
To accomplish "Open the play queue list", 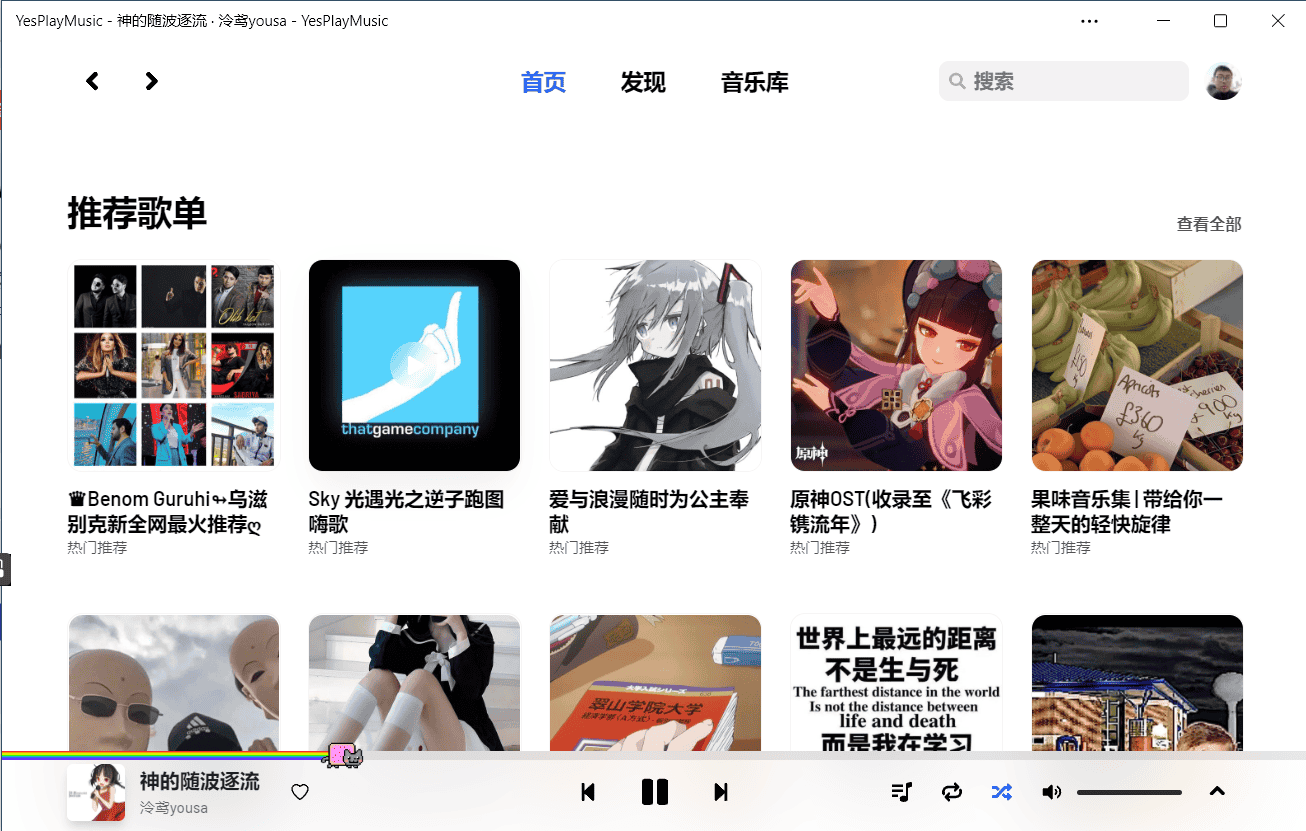I will click(x=901, y=792).
